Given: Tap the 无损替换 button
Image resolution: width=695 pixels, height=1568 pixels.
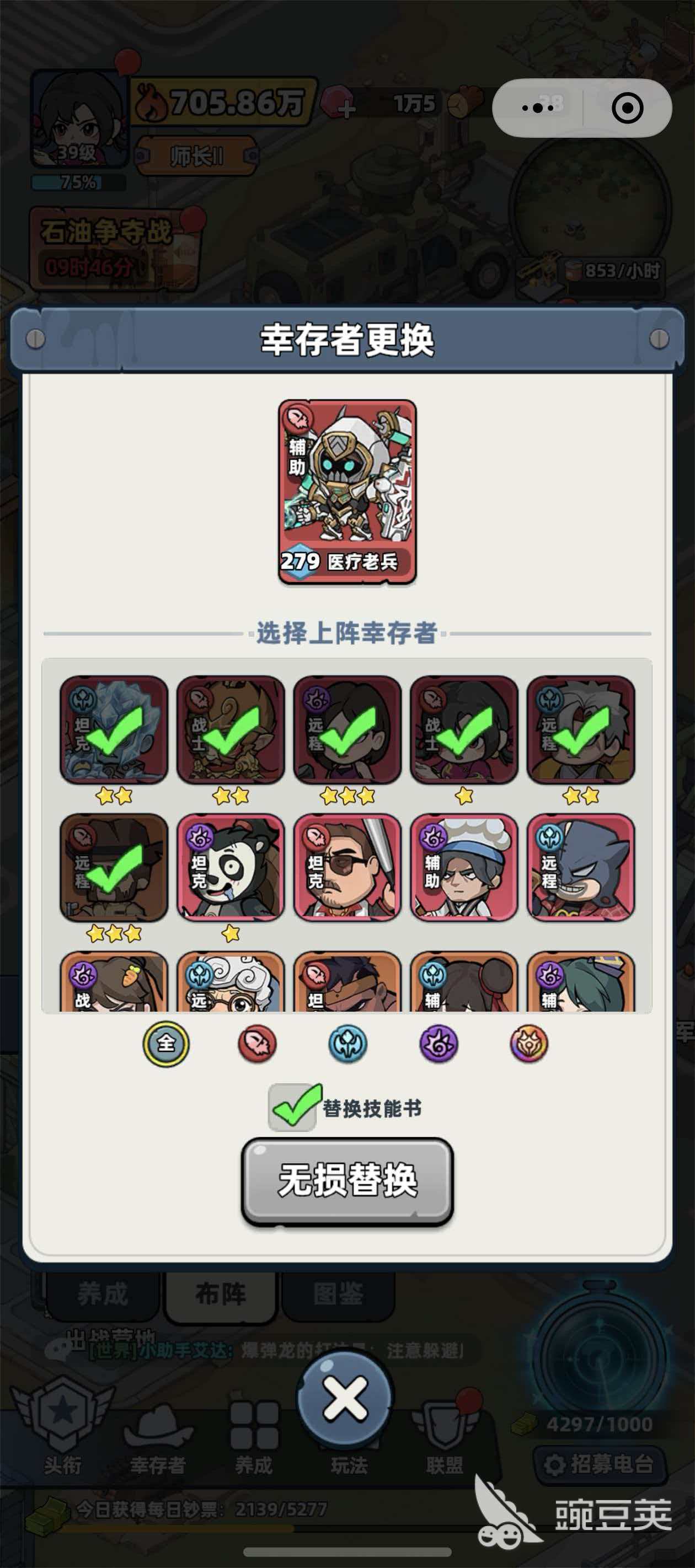Looking at the screenshot, I should coord(347,1182).
